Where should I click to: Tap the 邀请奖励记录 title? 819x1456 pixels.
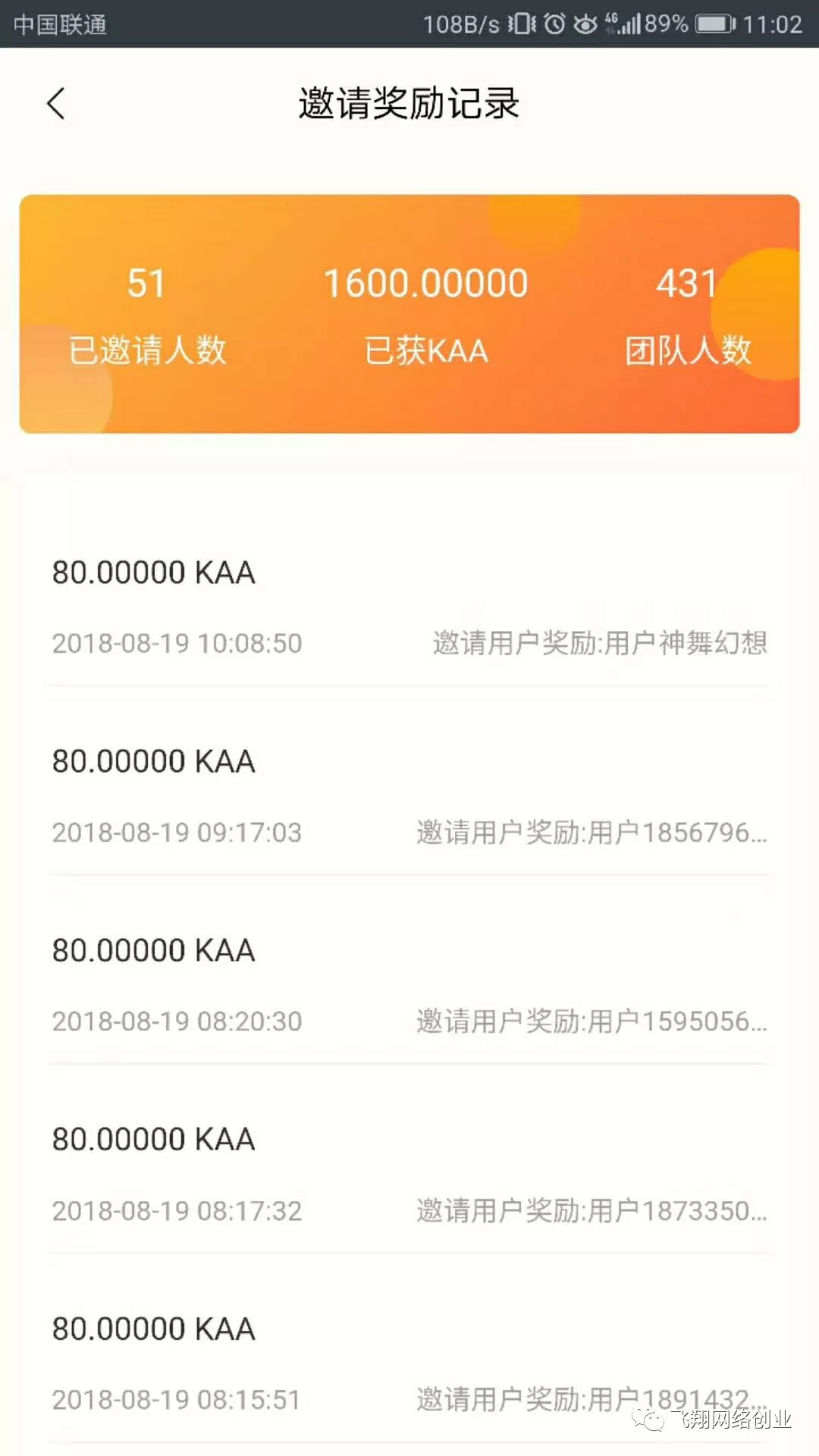click(x=409, y=105)
